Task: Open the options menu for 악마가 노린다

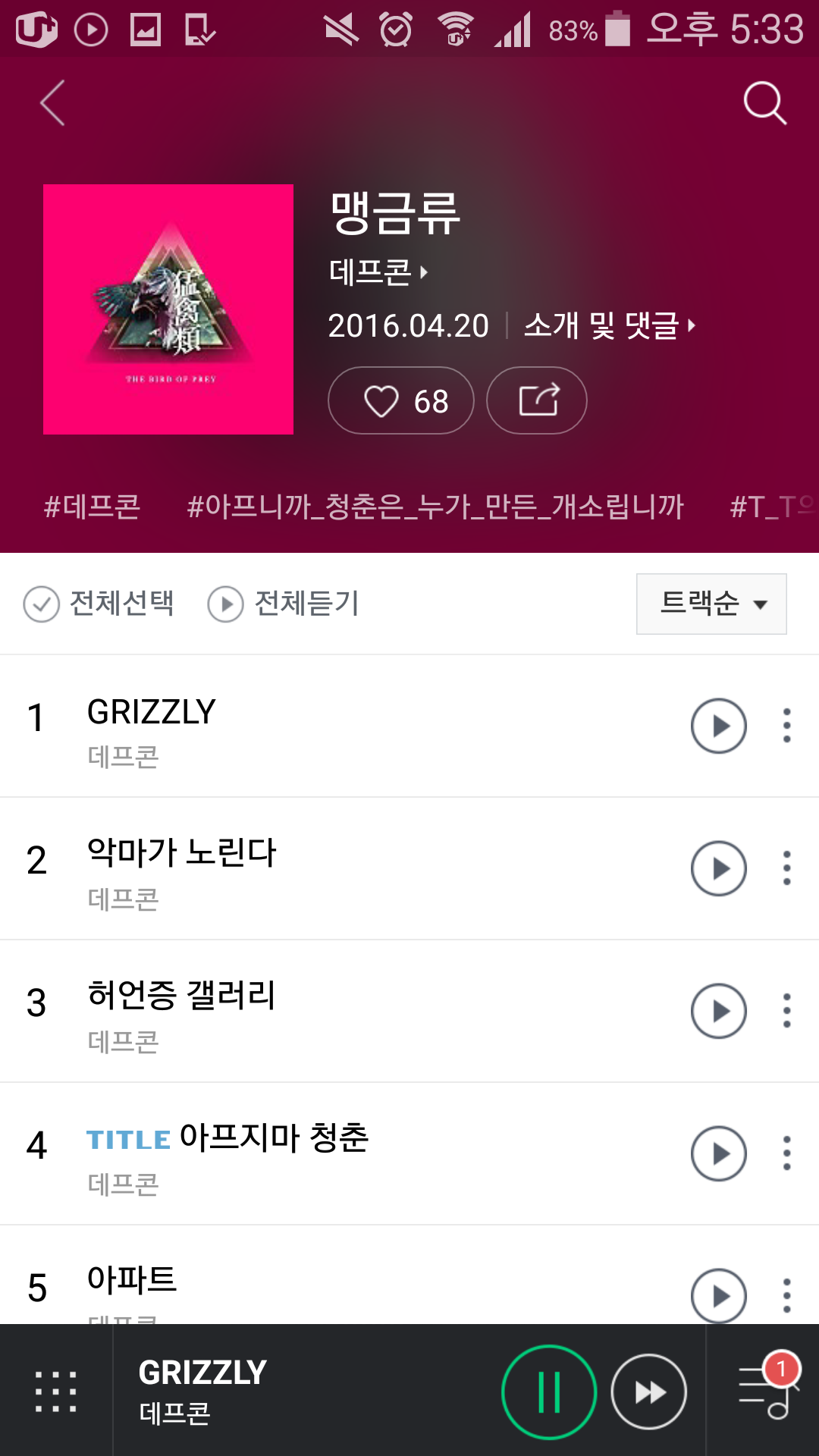Action: tap(786, 868)
